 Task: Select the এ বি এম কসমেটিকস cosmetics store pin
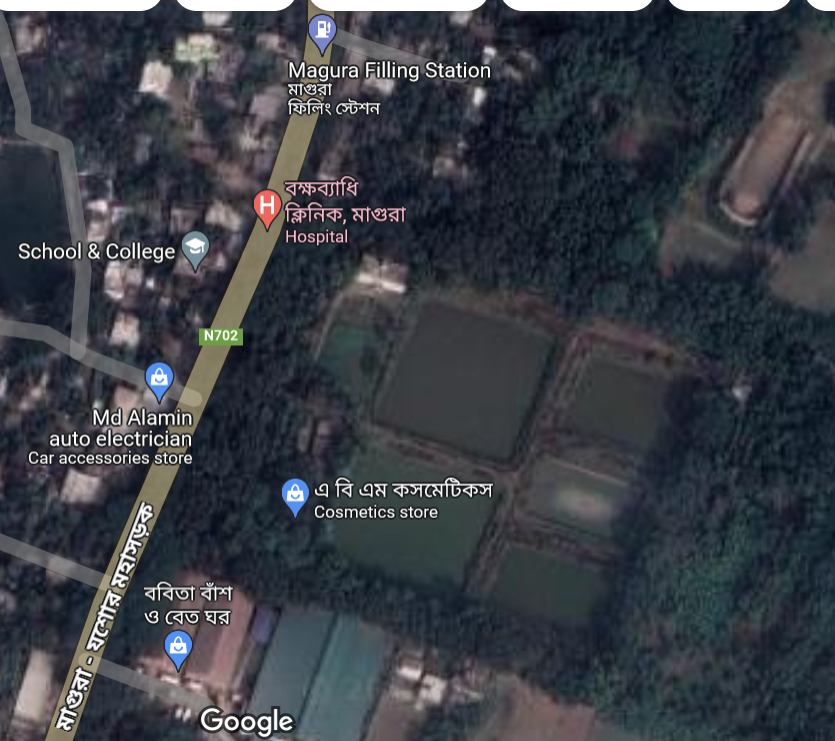(x=295, y=495)
